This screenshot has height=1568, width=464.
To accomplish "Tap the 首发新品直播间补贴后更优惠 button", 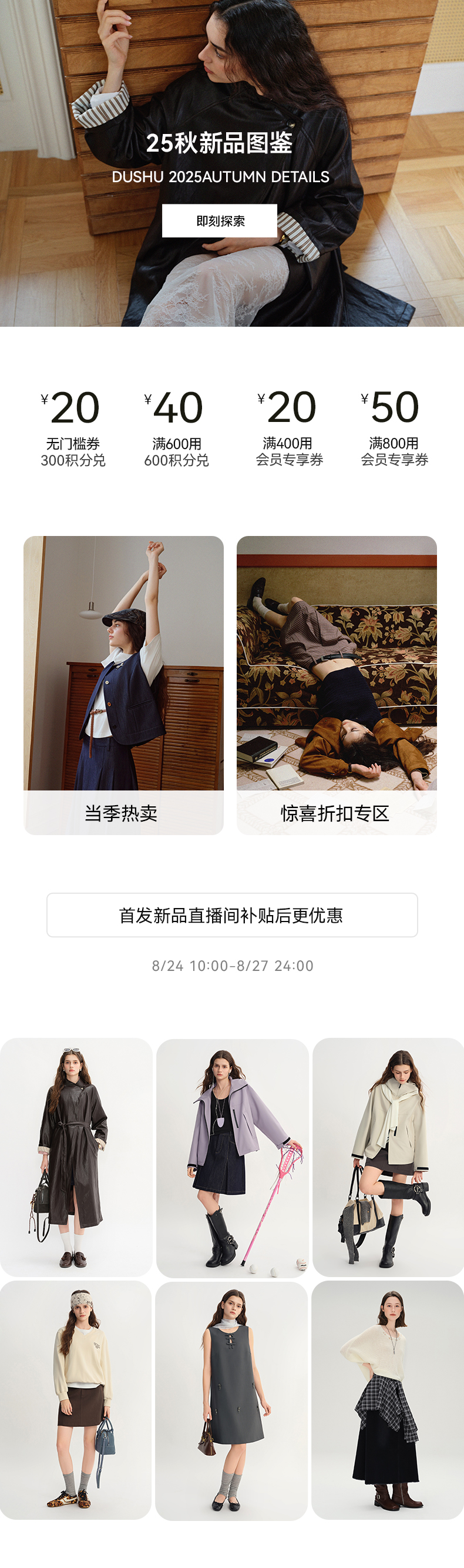I will (x=231, y=914).
